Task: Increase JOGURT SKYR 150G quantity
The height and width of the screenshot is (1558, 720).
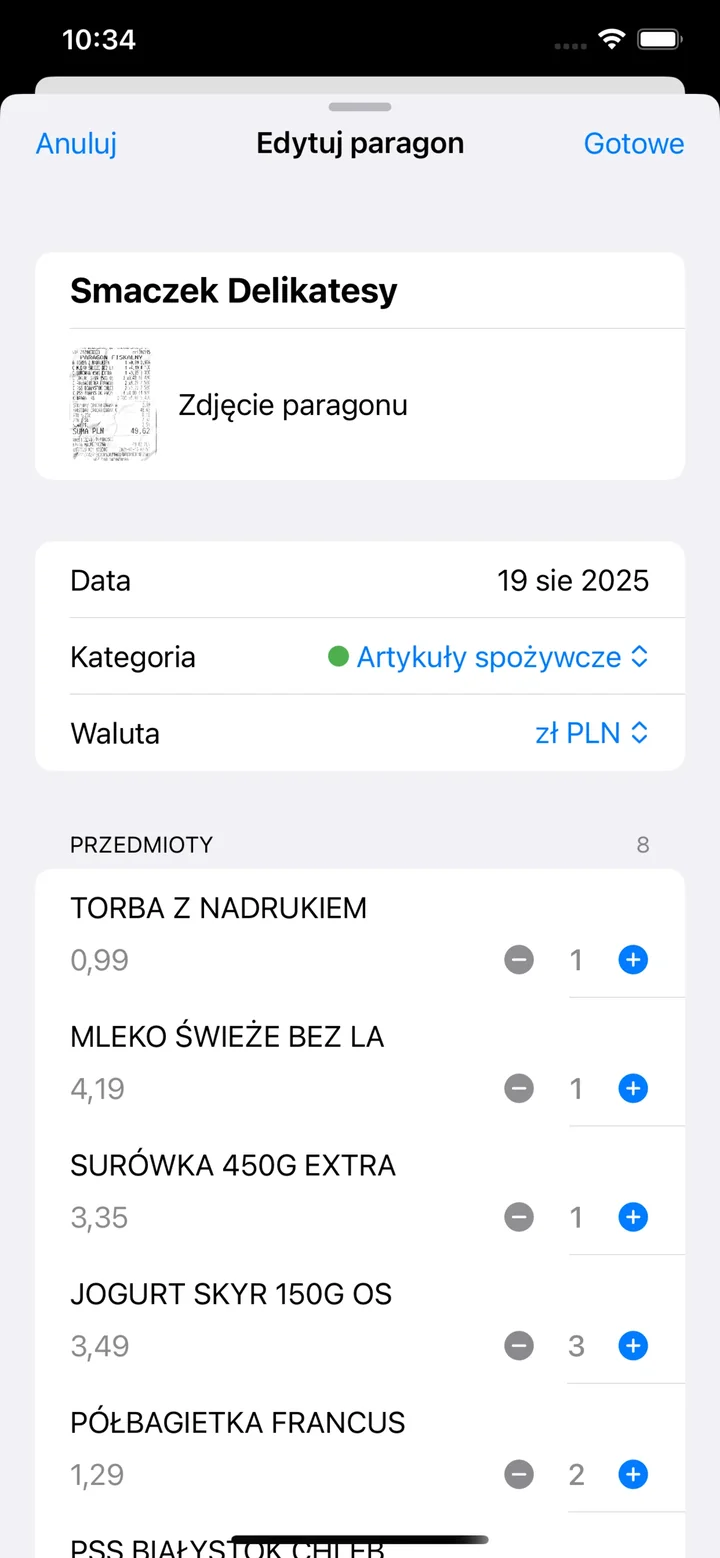Action: coord(632,1346)
